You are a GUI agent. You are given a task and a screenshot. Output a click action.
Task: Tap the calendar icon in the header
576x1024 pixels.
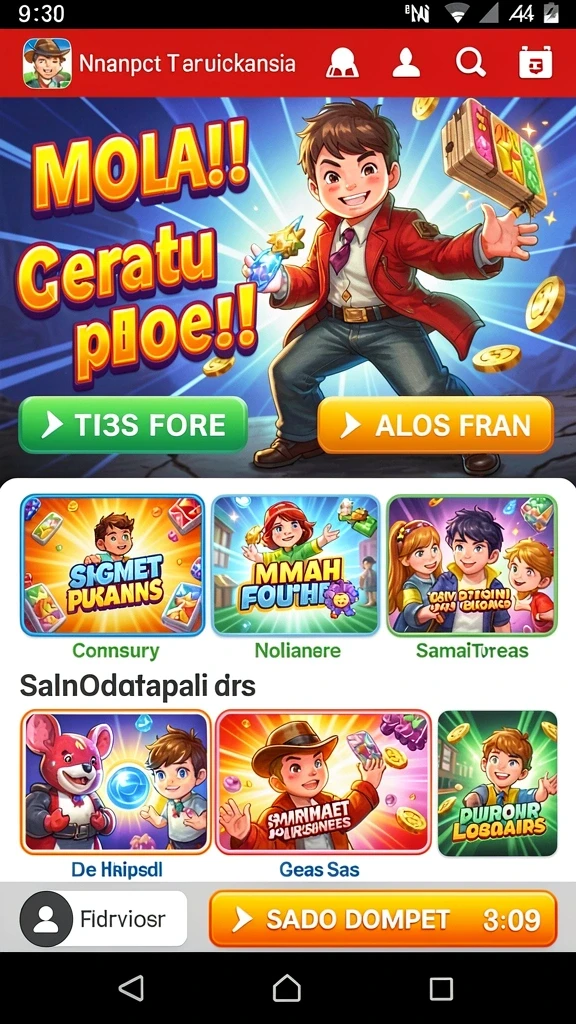[x=535, y=63]
